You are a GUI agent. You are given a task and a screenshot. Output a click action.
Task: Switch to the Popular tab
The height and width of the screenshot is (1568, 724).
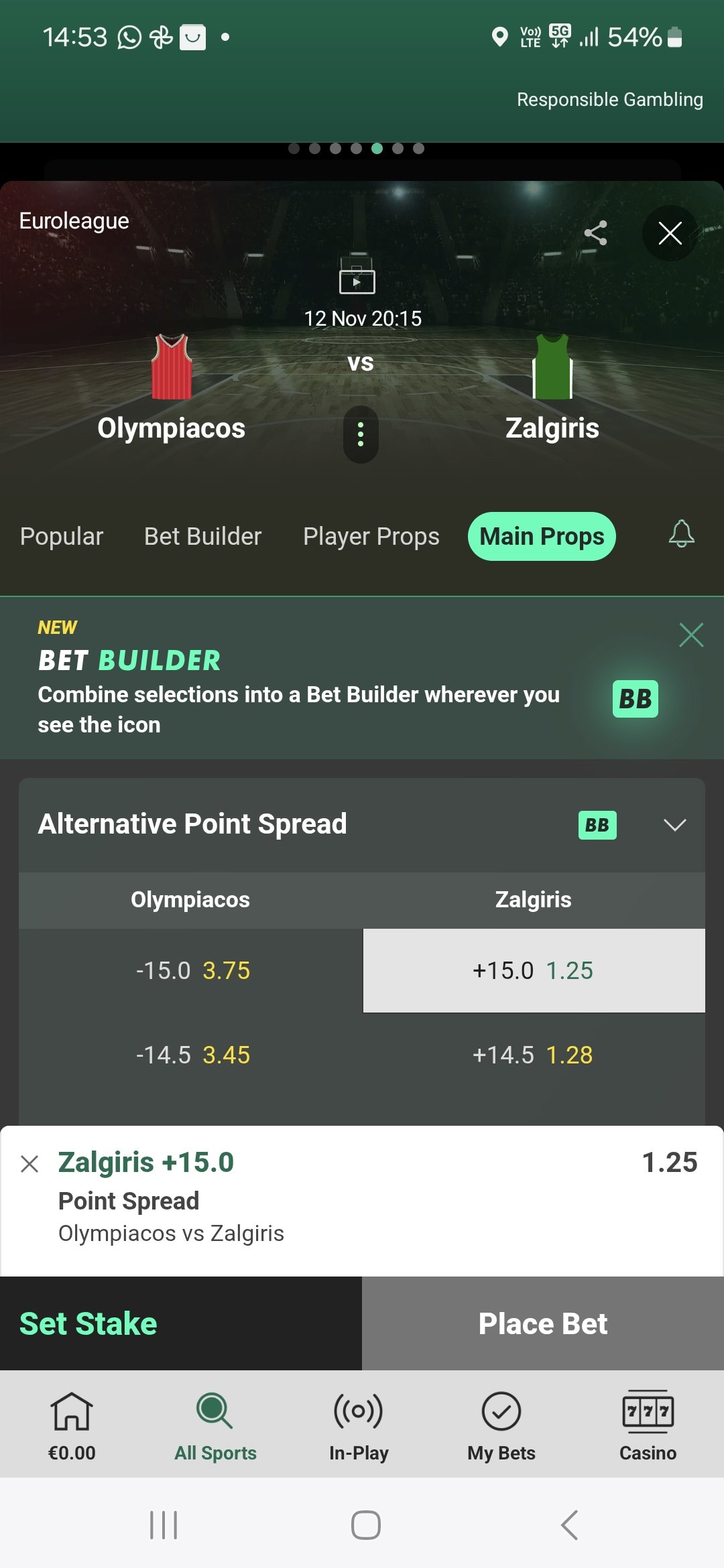click(62, 537)
